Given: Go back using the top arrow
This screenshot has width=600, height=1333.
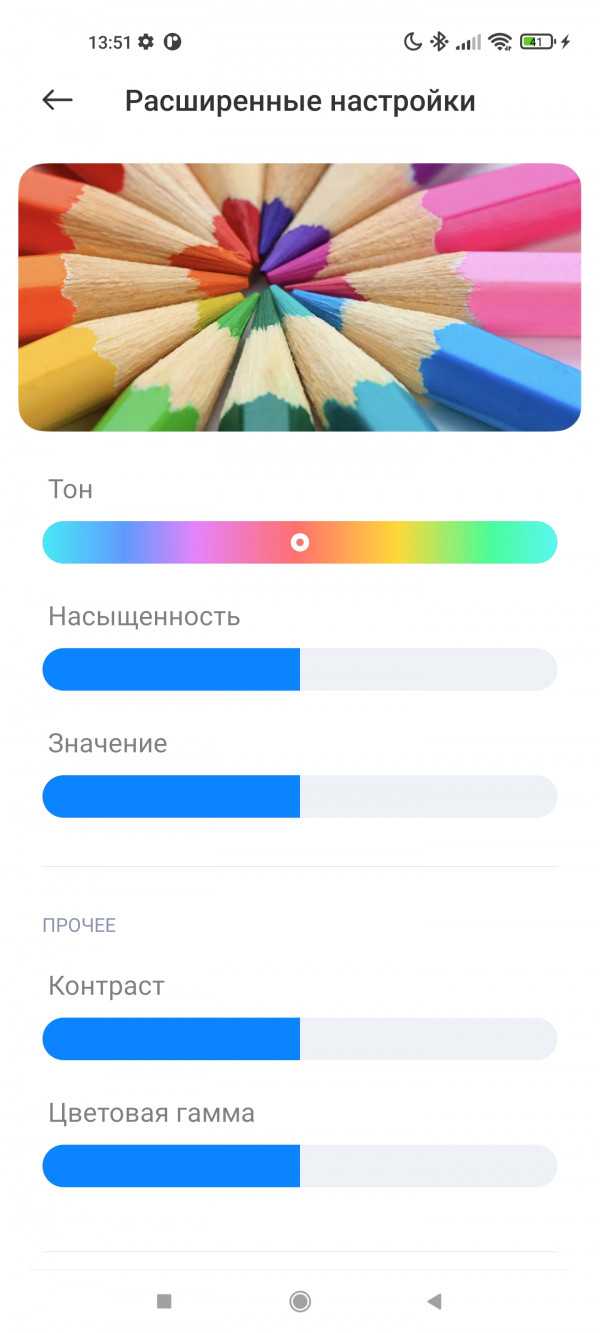Looking at the screenshot, I should [x=58, y=100].
